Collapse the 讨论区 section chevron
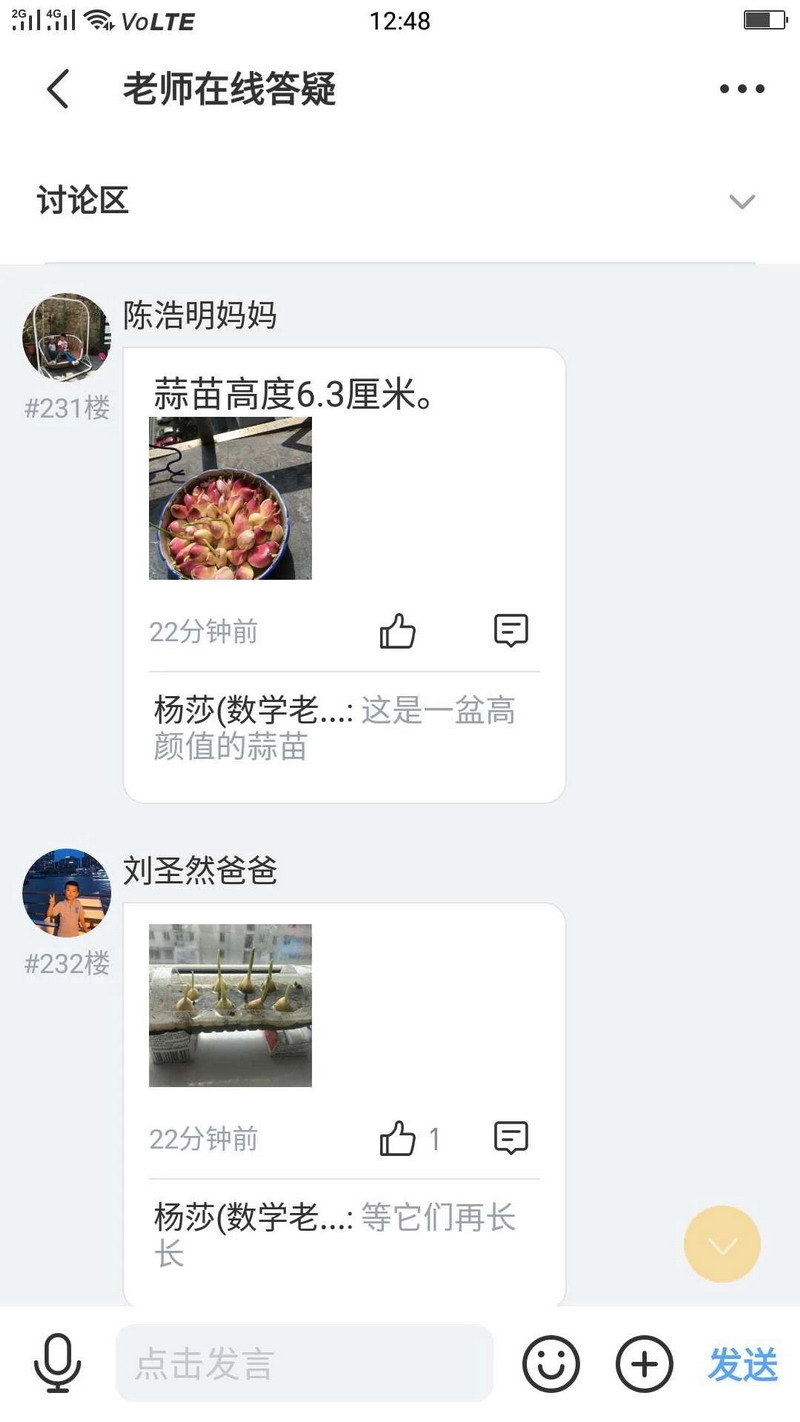Image resolution: width=800 pixels, height=1422 pixels. click(741, 202)
